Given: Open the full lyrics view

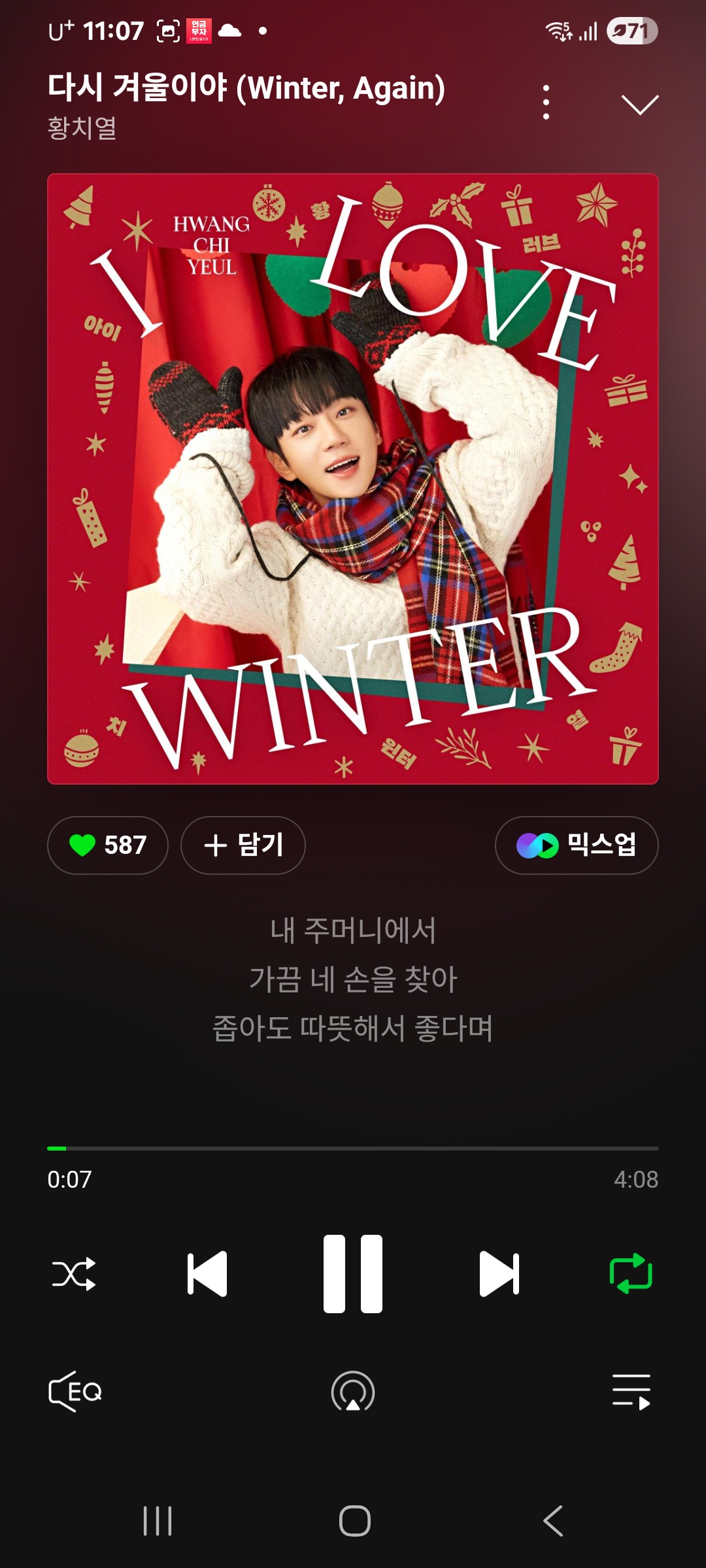Looking at the screenshot, I should (353, 979).
